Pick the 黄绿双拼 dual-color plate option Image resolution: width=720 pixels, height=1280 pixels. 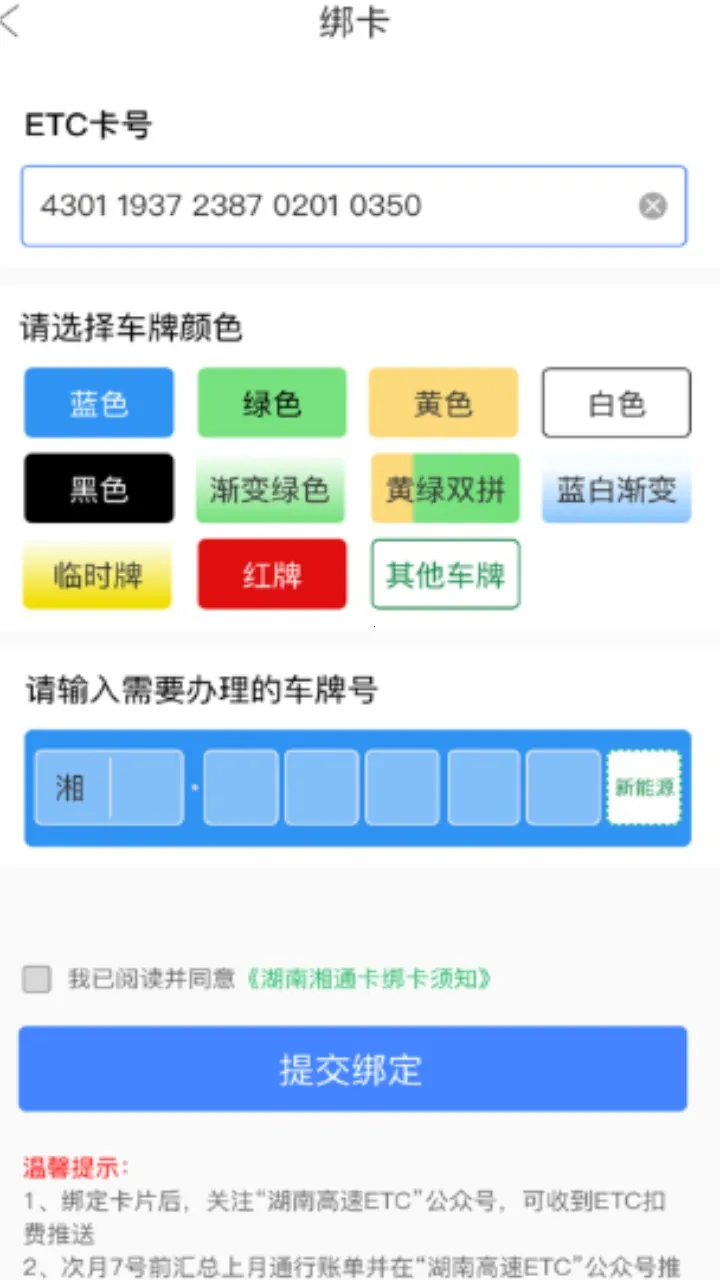point(443,489)
